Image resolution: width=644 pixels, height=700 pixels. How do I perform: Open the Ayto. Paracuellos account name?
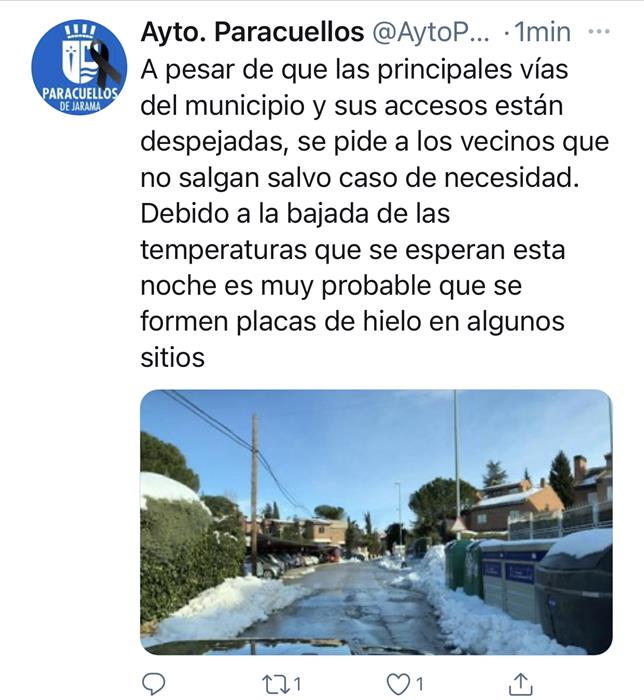[252, 32]
